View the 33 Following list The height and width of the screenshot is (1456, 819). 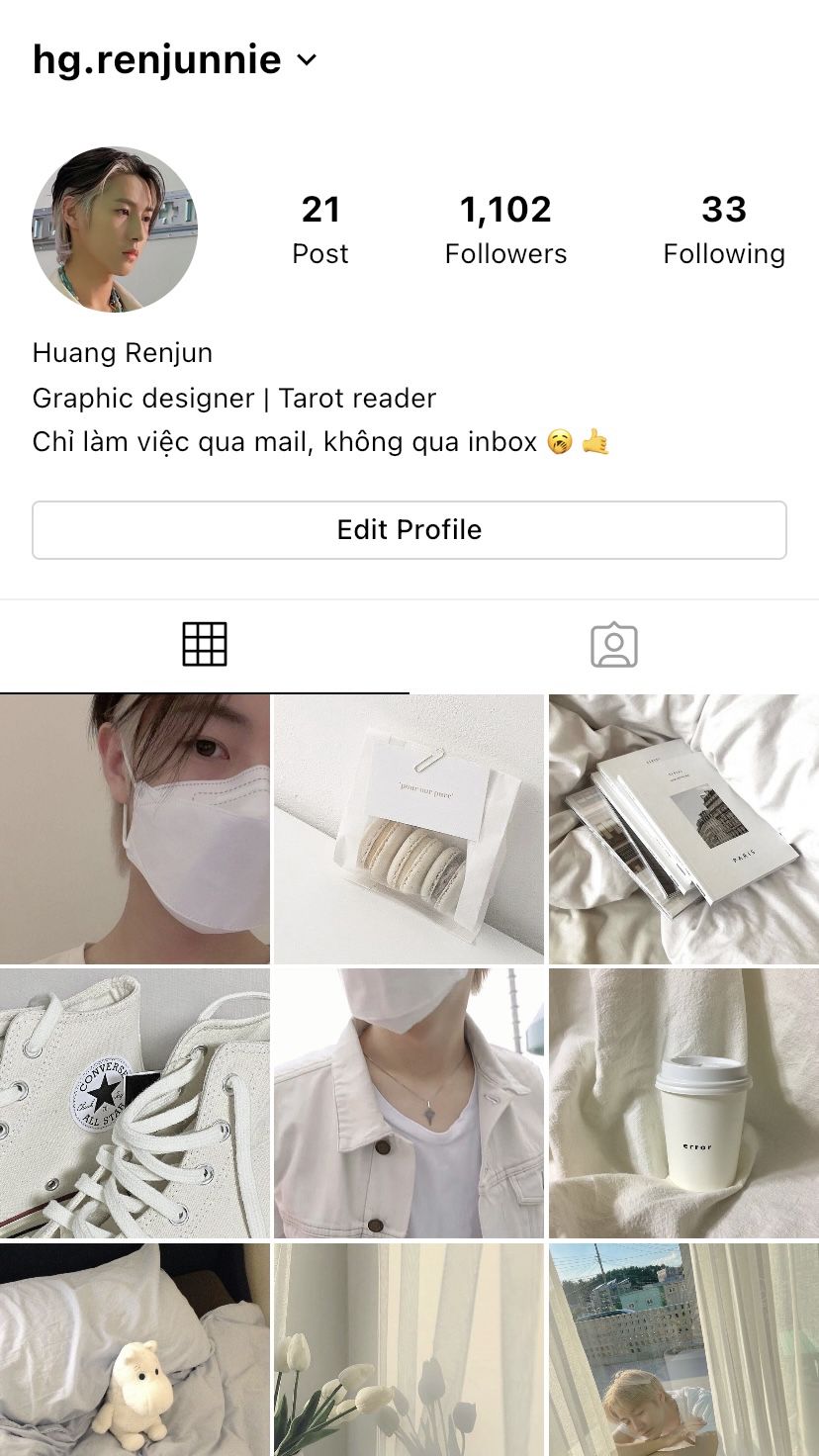click(x=723, y=229)
